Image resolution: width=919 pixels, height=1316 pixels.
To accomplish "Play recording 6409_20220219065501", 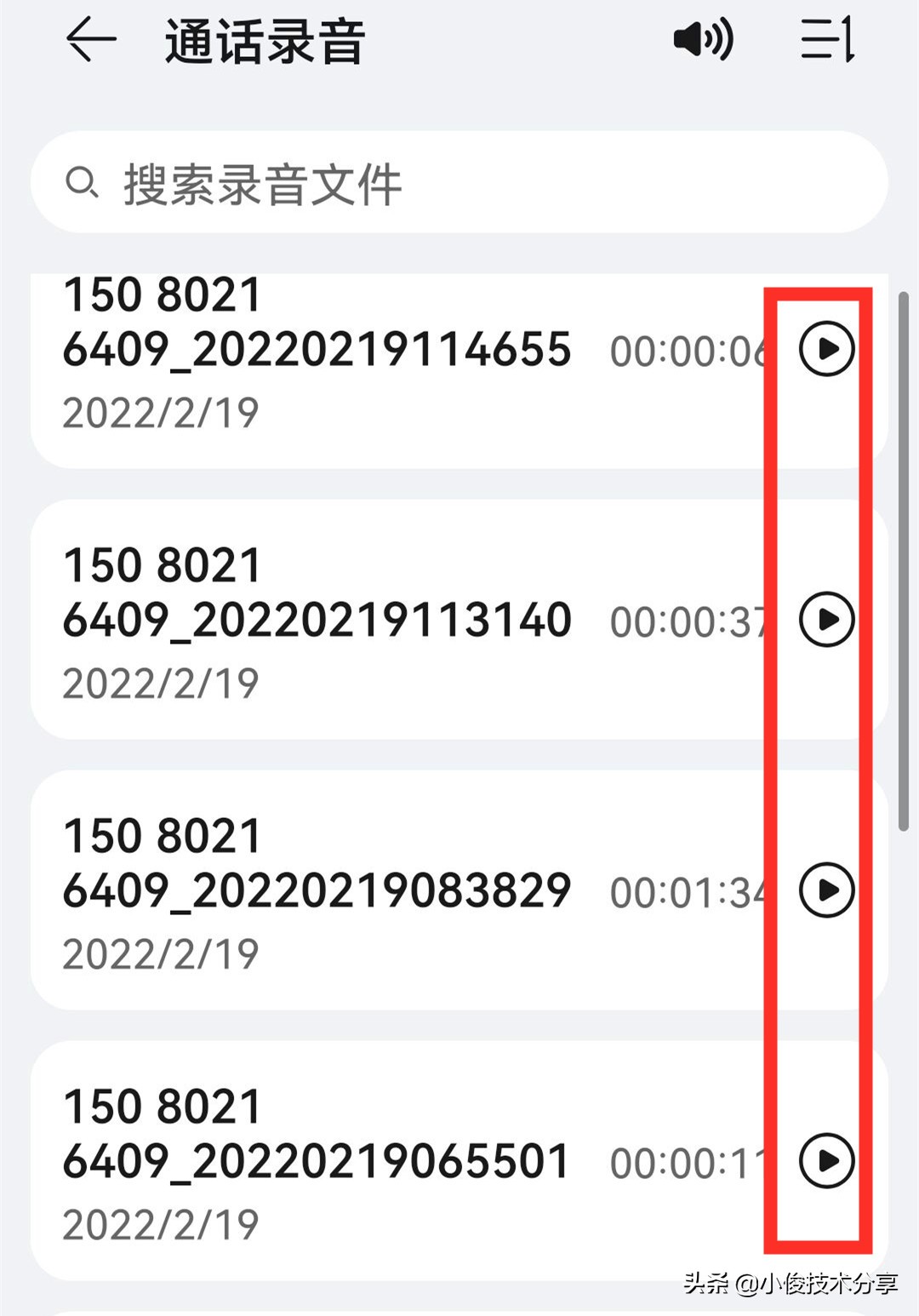I will tap(825, 1159).
